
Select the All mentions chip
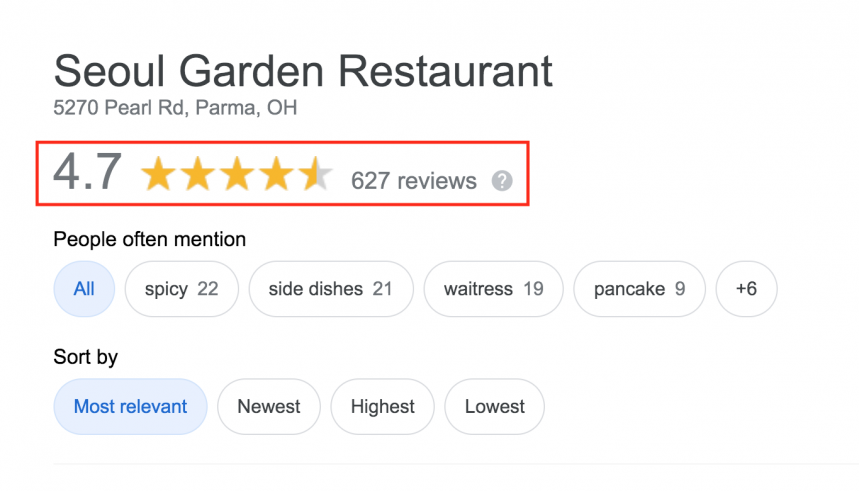tap(84, 289)
